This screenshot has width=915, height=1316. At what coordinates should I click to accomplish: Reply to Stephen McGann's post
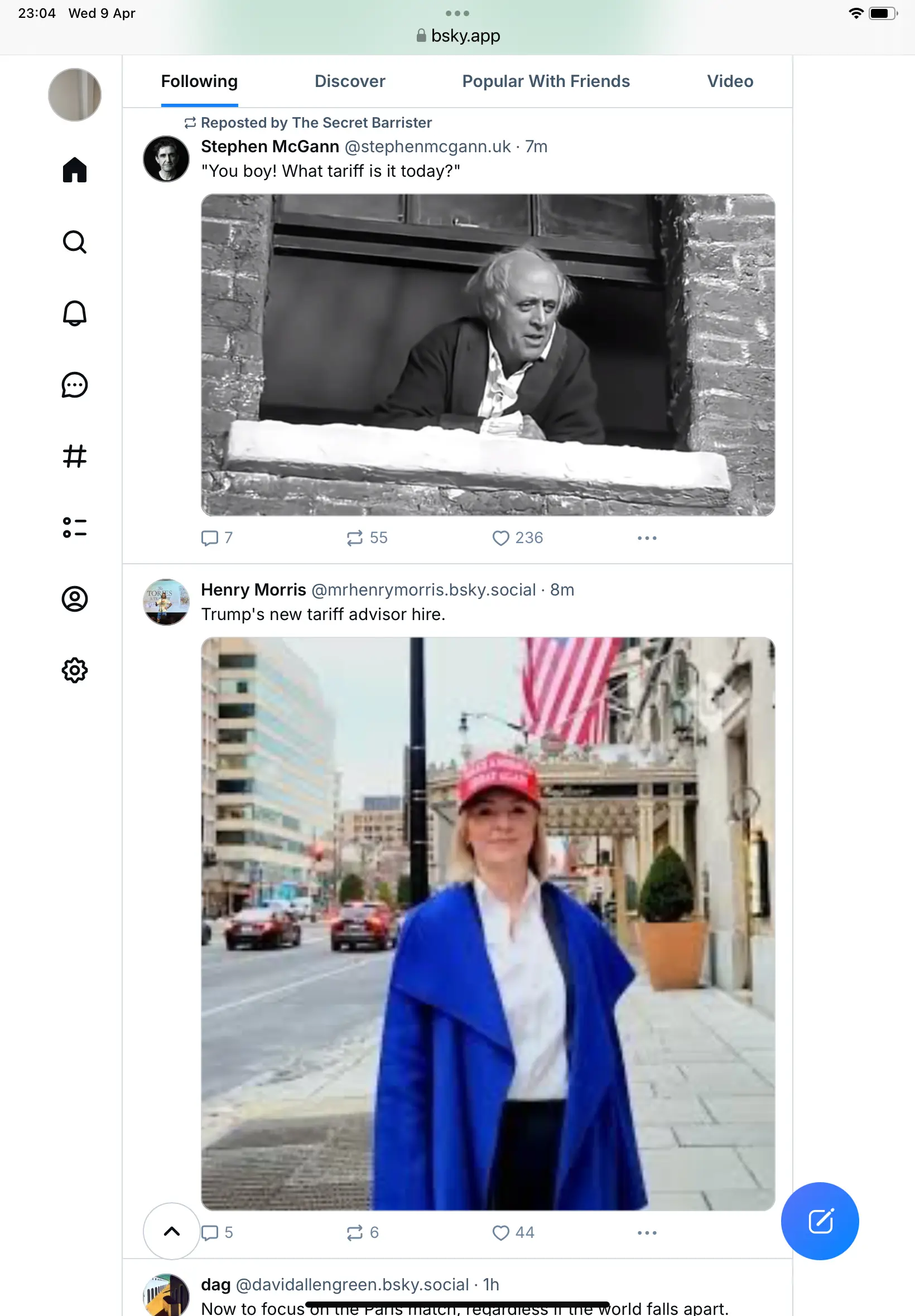(210, 538)
